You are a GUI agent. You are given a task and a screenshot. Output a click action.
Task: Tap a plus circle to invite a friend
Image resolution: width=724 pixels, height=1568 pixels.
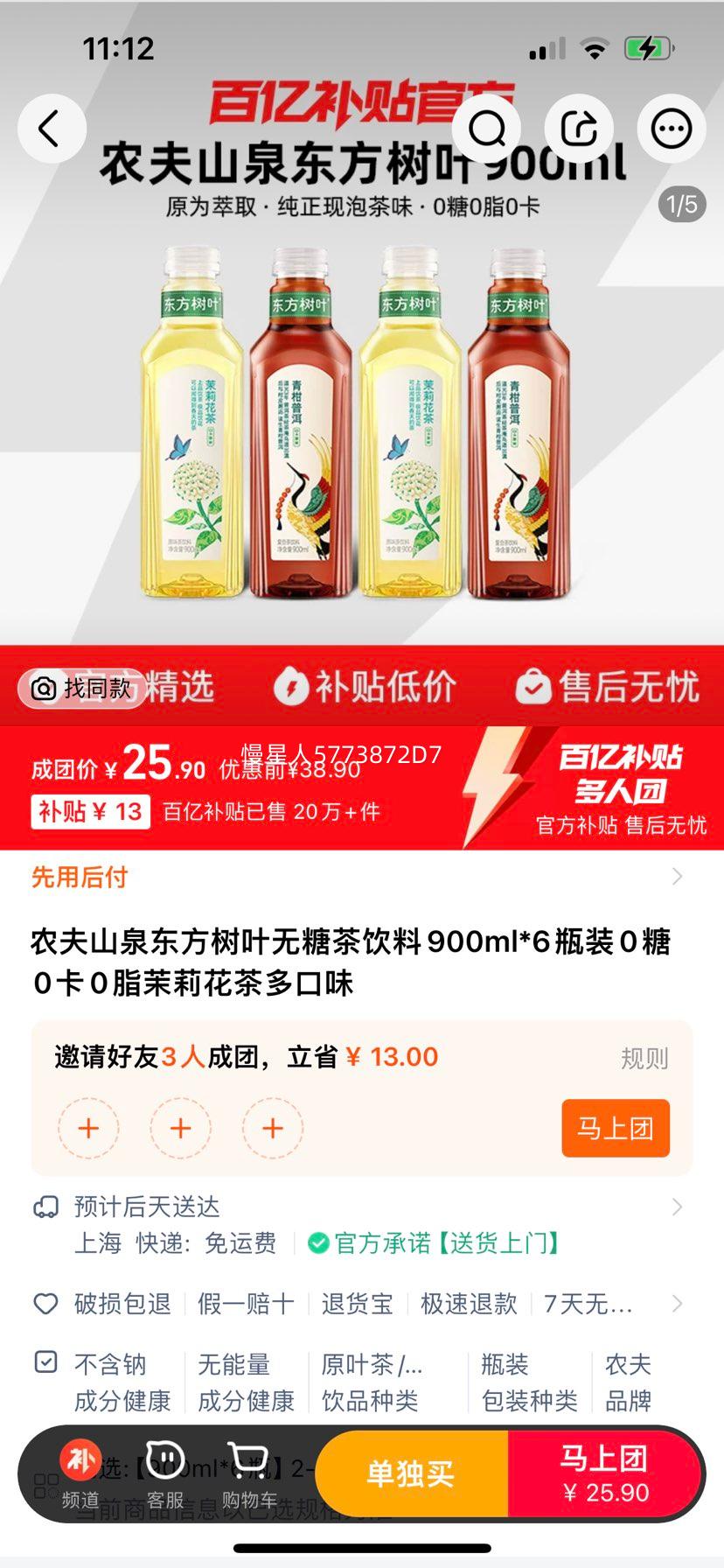[x=88, y=1128]
